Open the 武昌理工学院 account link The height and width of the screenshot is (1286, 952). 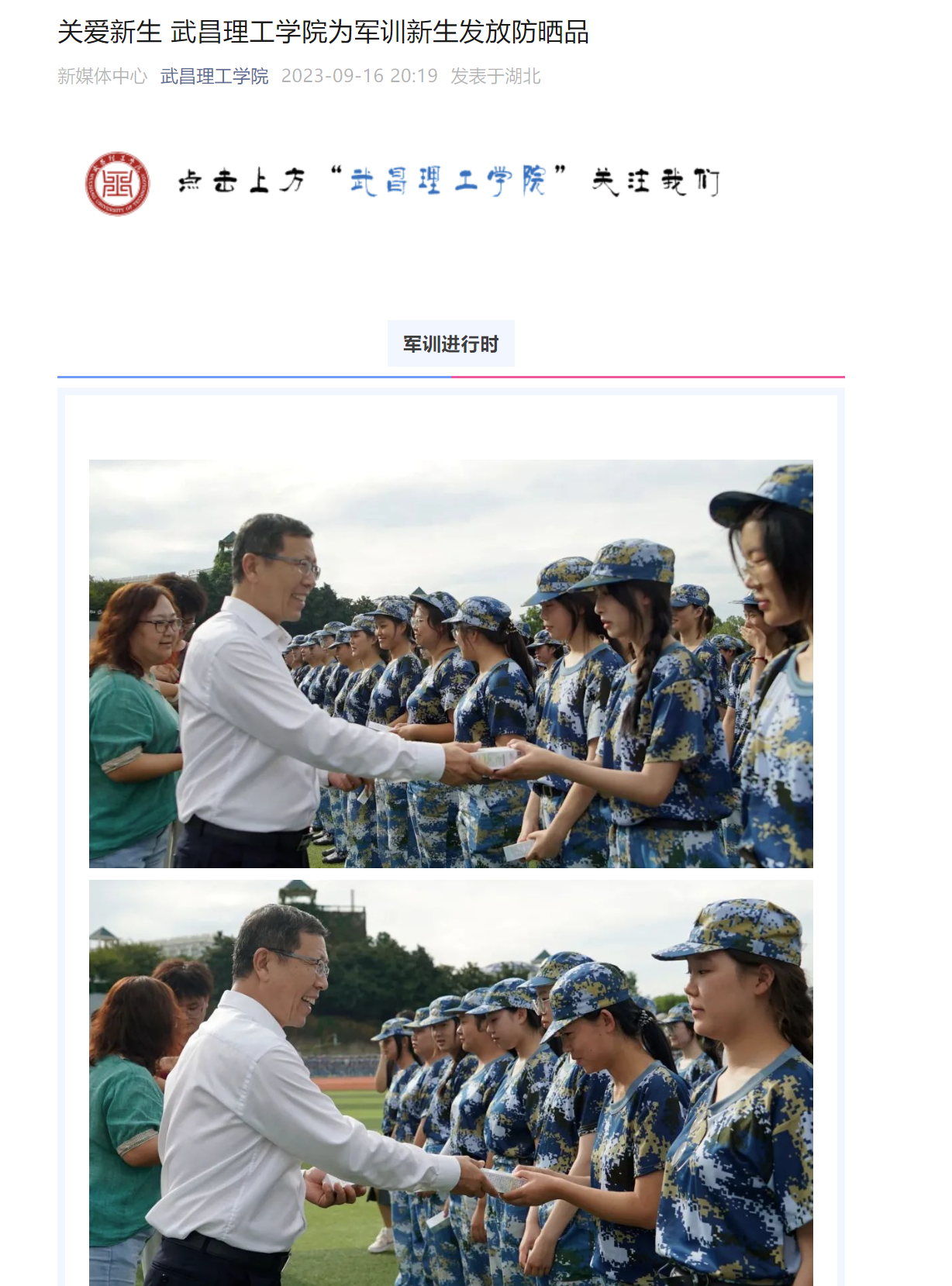click(214, 76)
